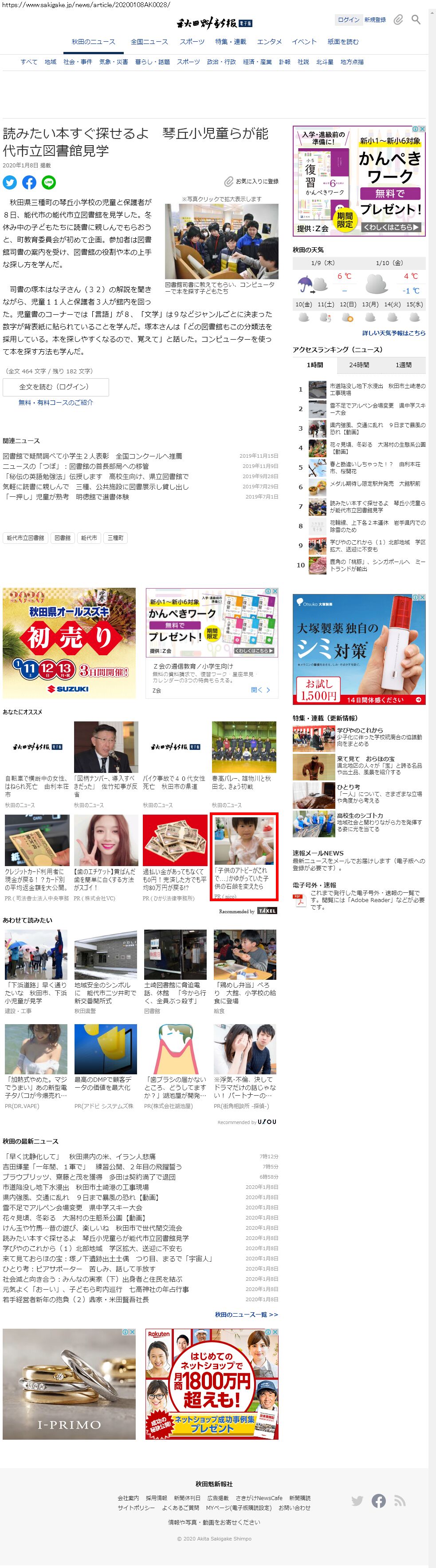
Task: Share article on Twitter
Action: [x=10, y=182]
